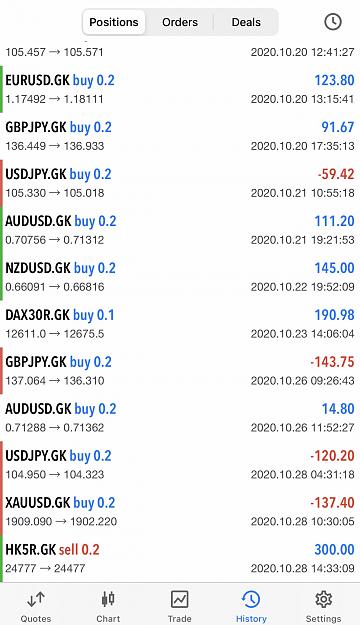Expand the DAX30R.GK buy 0.1 position
This screenshot has width=360, height=625.
coord(180,324)
